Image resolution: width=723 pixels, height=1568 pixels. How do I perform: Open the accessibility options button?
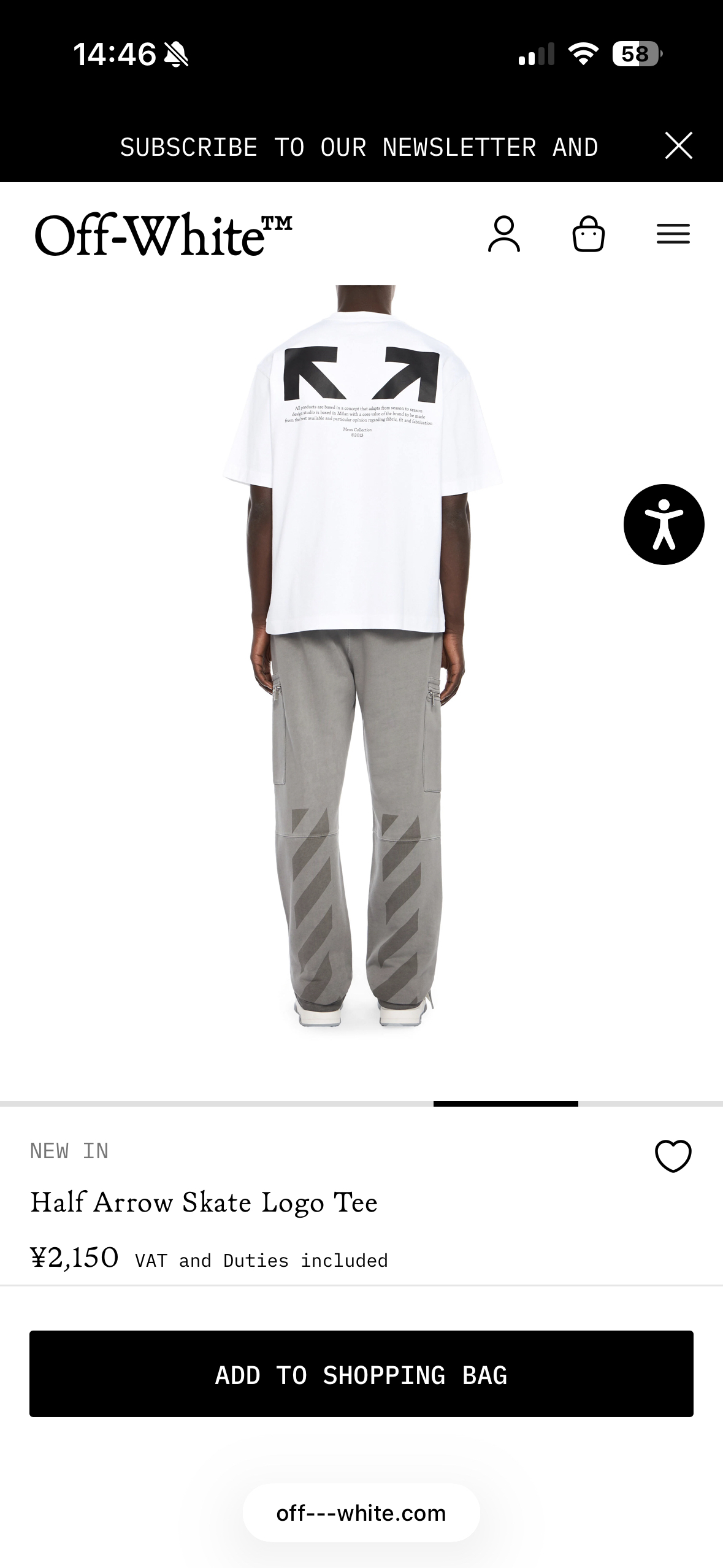[x=664, y=525]
